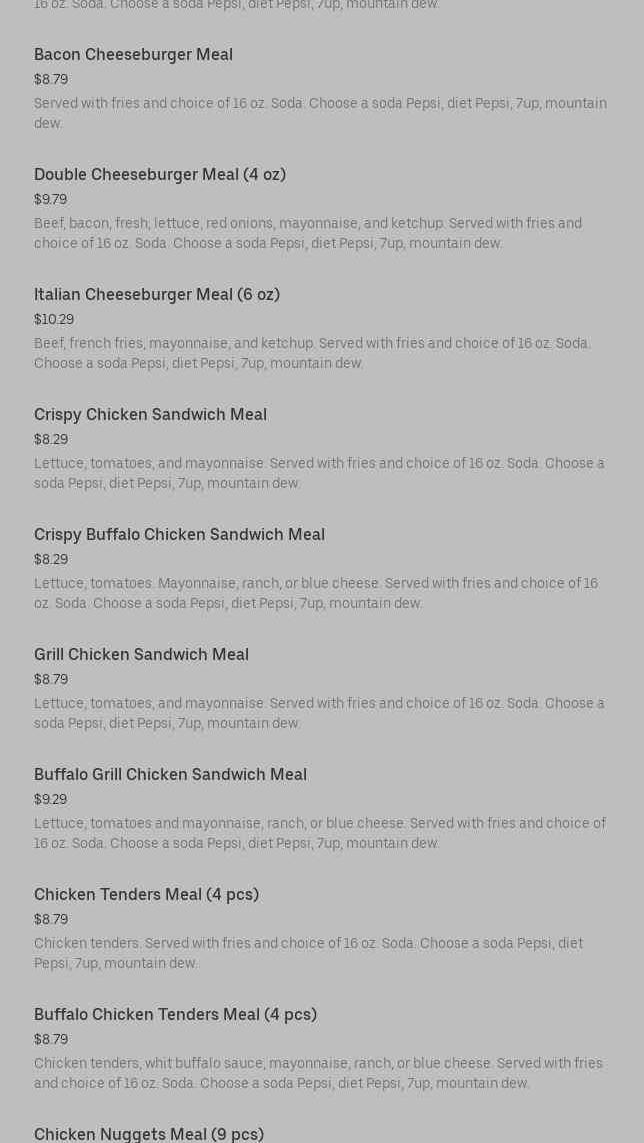644x1143 pixels.
Task: Choose the Crispy Chicken Sandwich Meal
Action: coord(150,415)
